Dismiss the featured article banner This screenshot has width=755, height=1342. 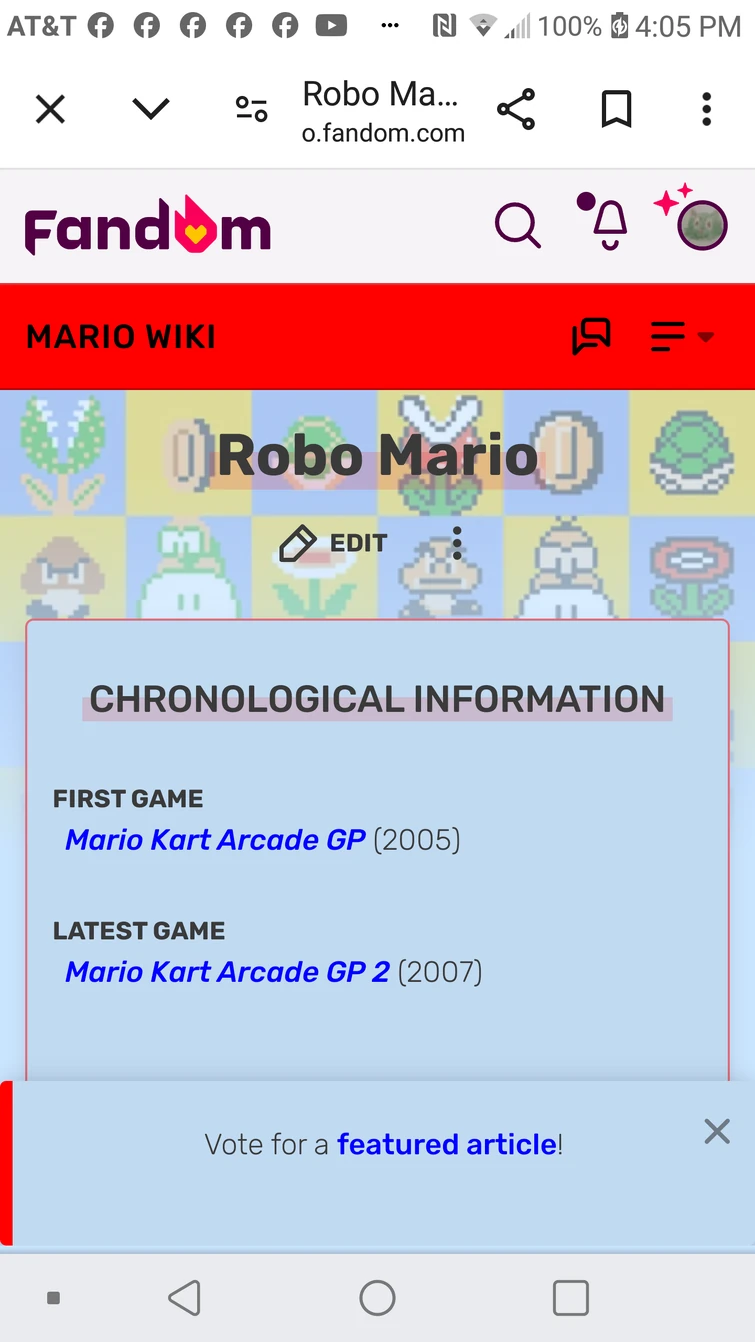point(717,1131)
